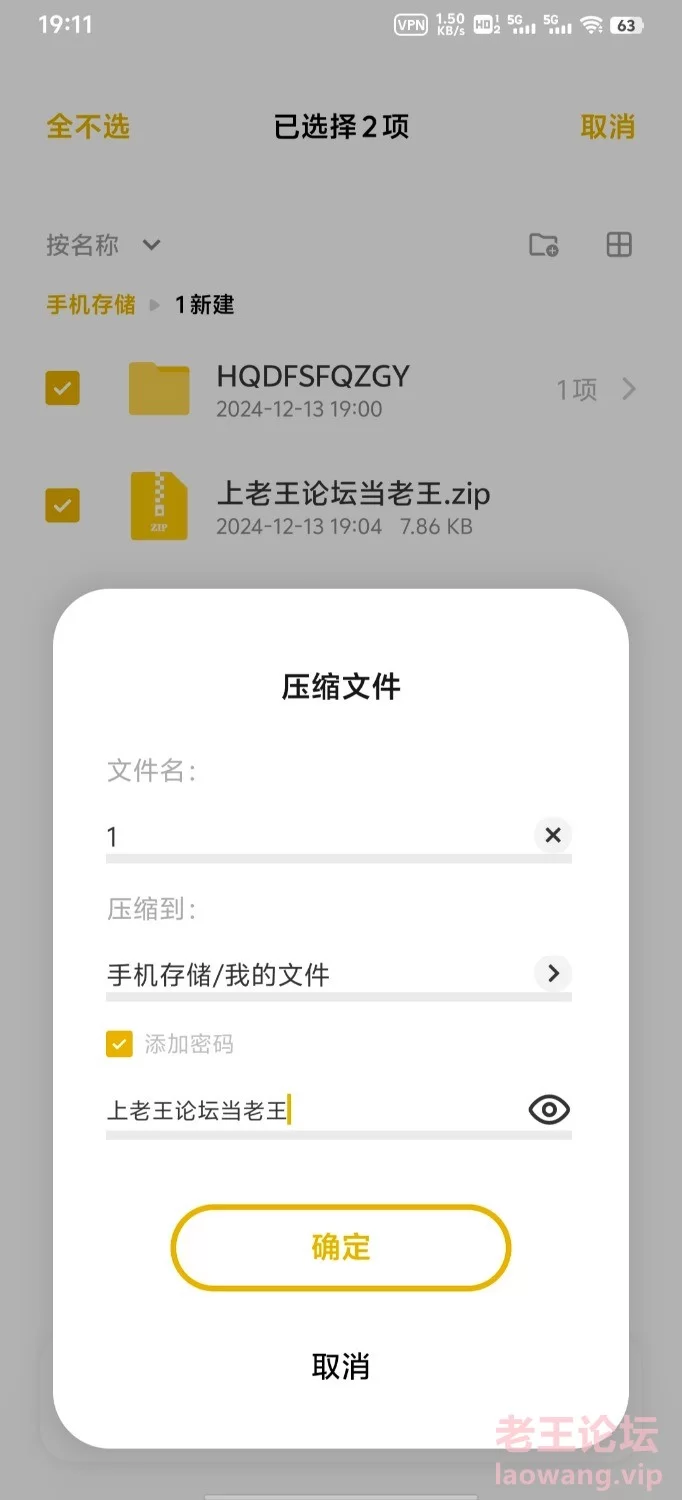Tap 全不选 to deselect all
The width and height of the screenshot is (682, 1500).
click(x=88, y=127)
